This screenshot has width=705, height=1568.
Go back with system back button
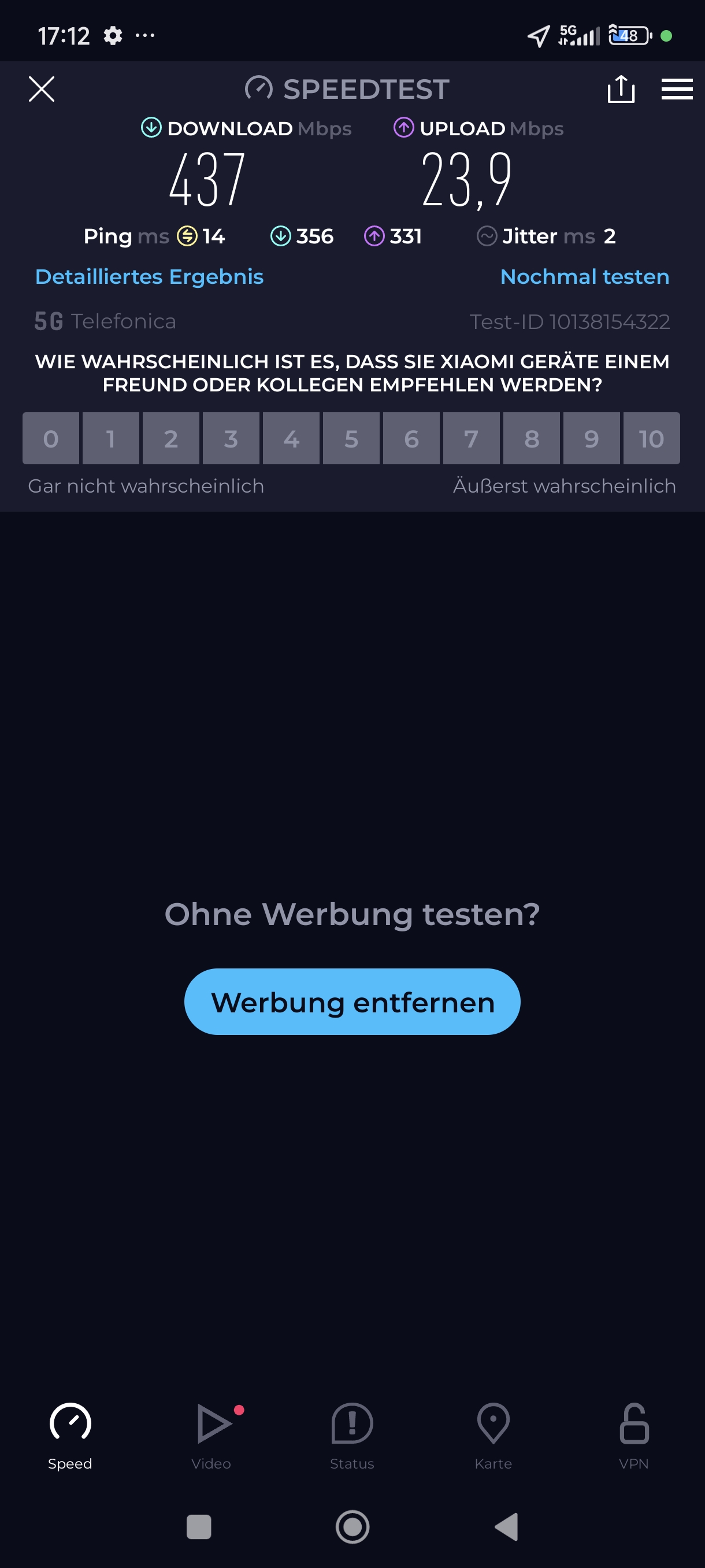[506, 1526]
